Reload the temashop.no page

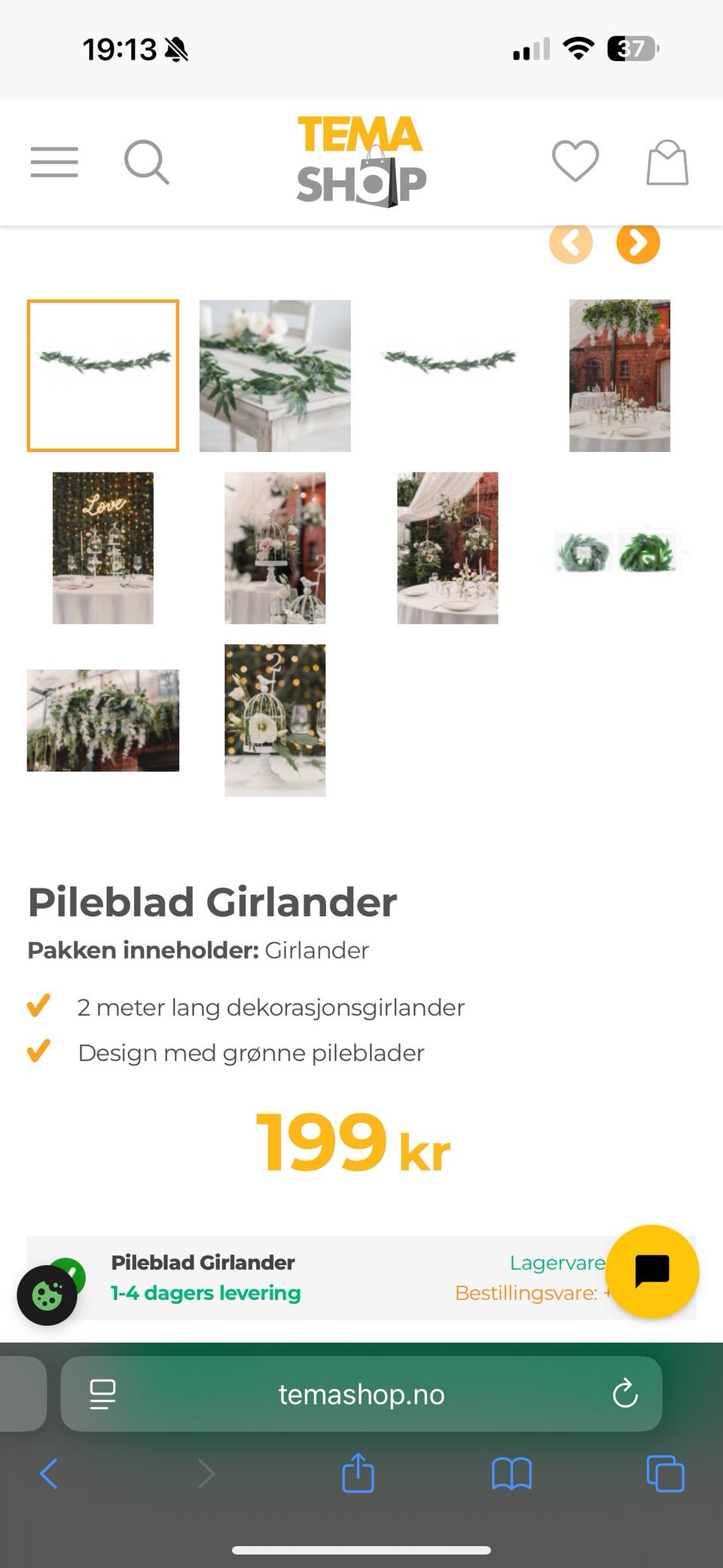(x=624, y=1394)
